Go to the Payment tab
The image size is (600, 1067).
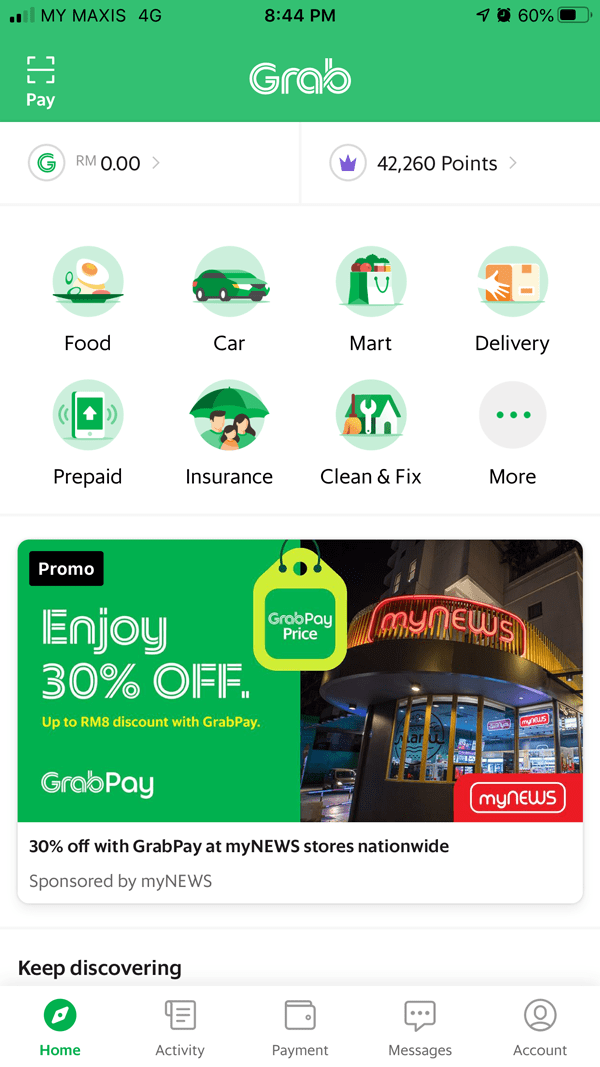pos(300,1028)
